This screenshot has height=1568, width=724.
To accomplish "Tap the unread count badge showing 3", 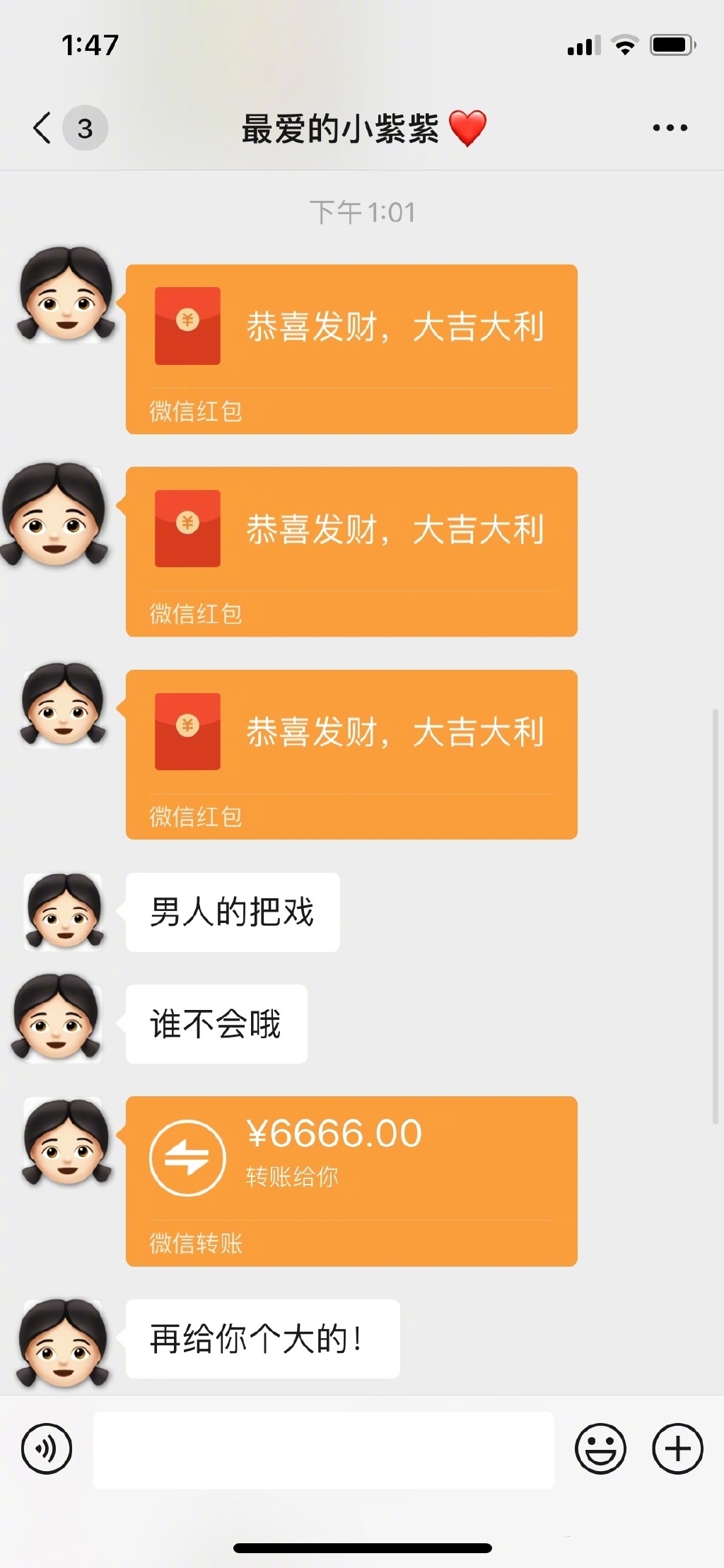I will (x=83, y=129).
